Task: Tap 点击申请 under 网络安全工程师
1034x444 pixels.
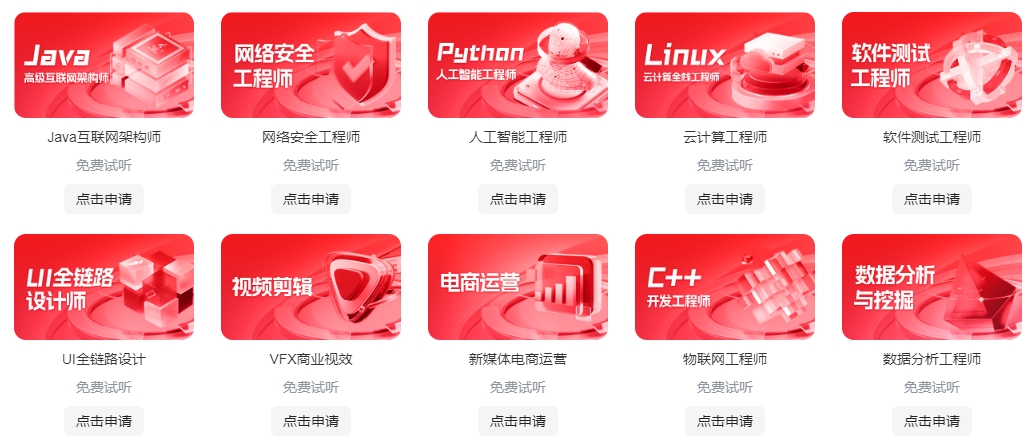Action: tap(311, 199)
